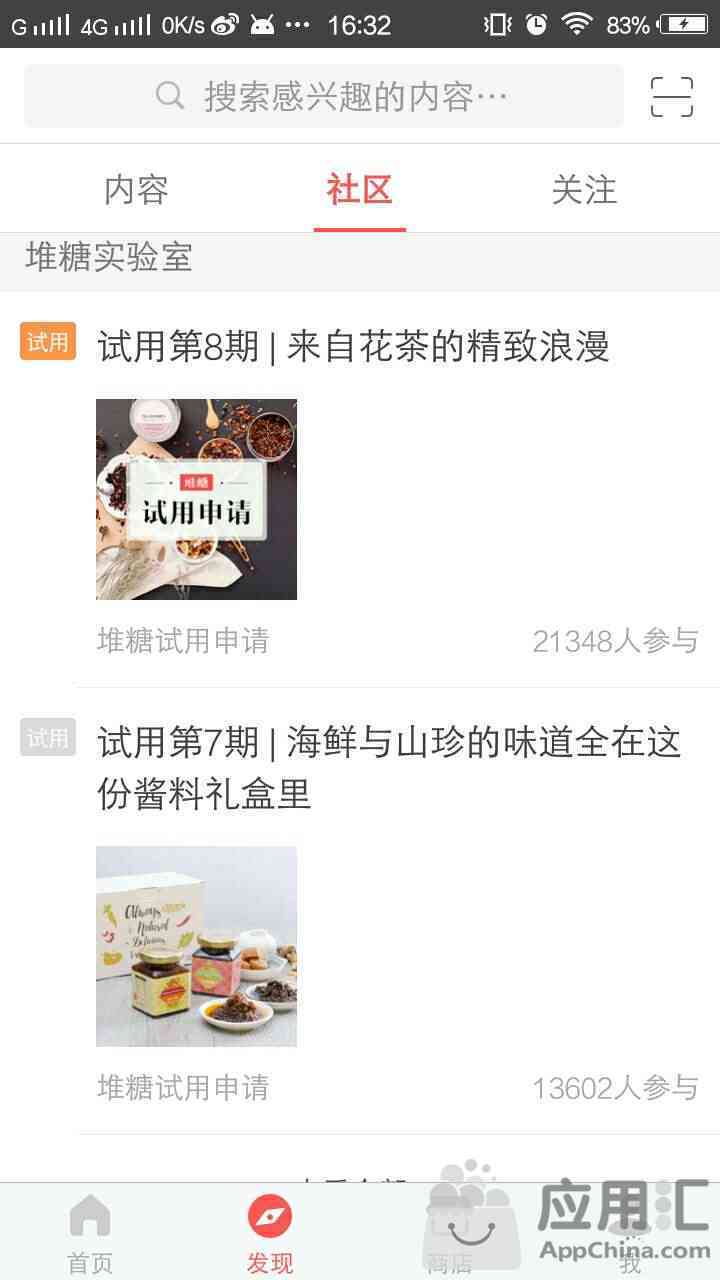View the sauce gift box image
This screenshot has height=1280, width=720.
pos(196,946)
